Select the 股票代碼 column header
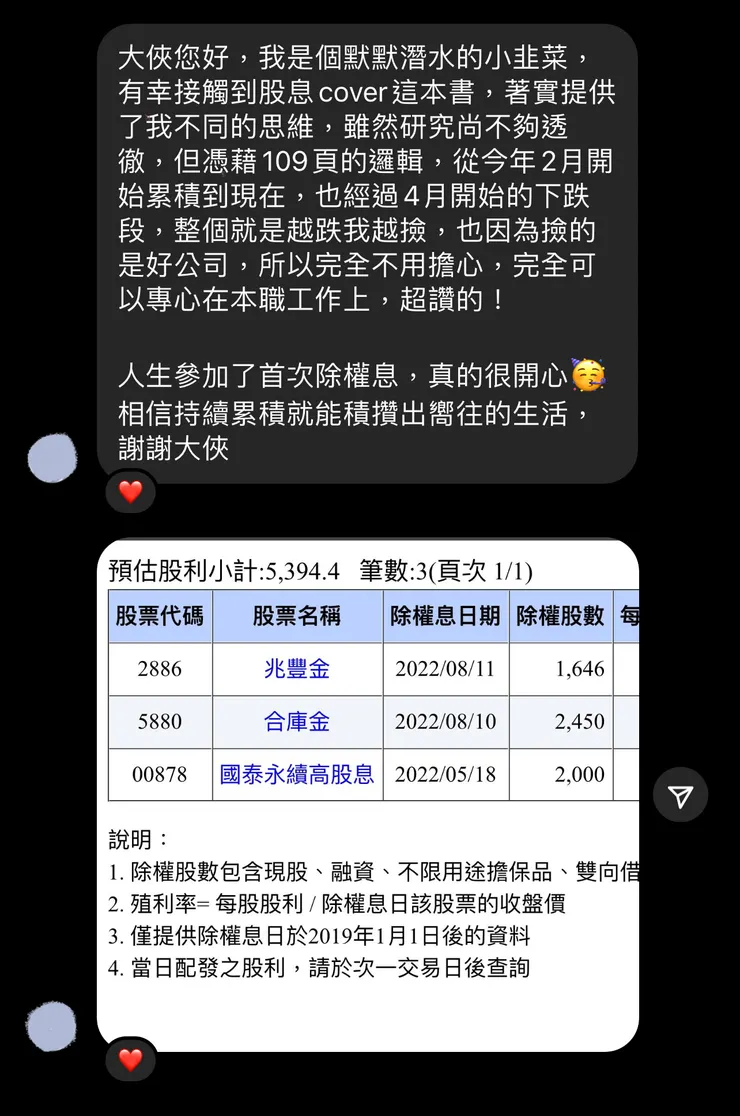The image size is (740, 1116). [160, 616]
